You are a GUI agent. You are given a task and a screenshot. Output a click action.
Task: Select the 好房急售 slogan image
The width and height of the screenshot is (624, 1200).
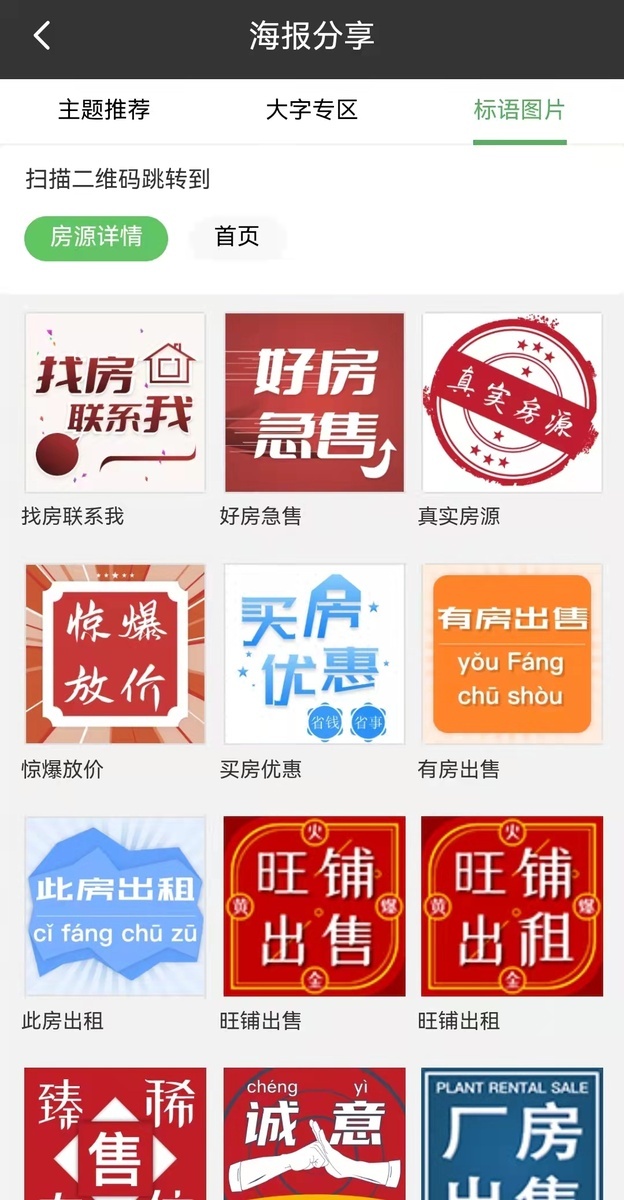point(314,402)
